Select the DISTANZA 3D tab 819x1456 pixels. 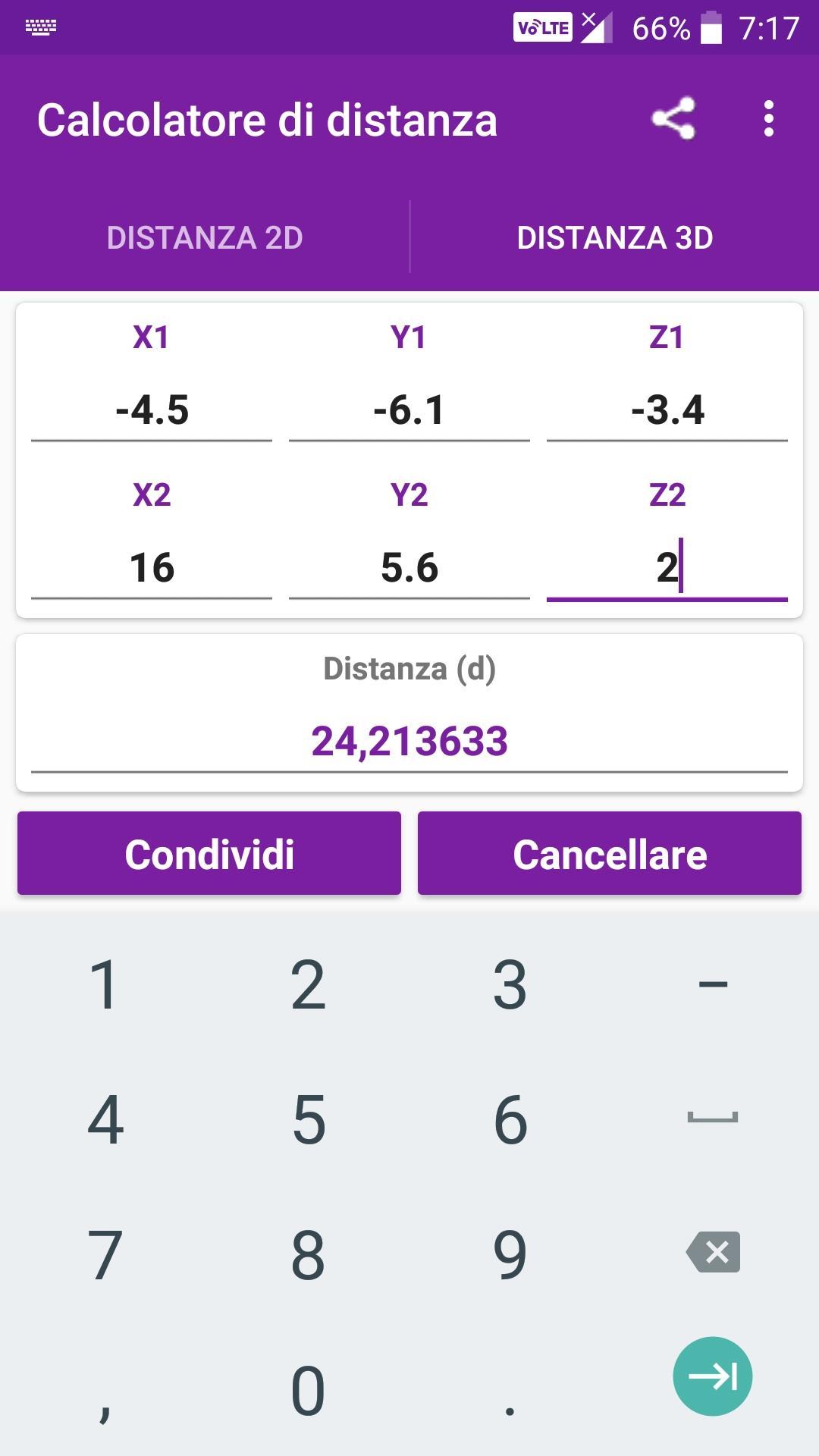click(x=615, y=237)
